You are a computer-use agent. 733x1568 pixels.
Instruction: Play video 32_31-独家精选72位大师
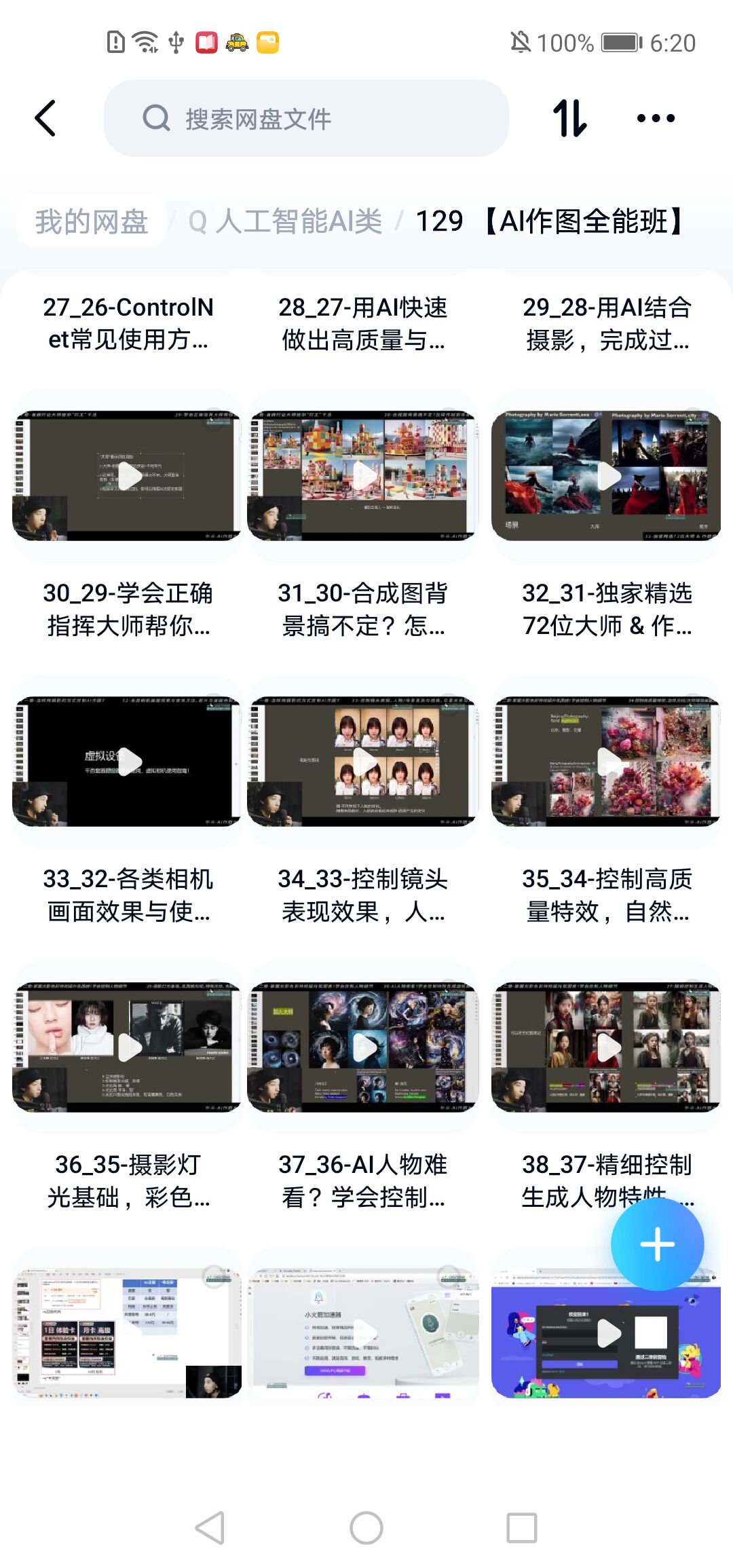click(x=607, y=475)
